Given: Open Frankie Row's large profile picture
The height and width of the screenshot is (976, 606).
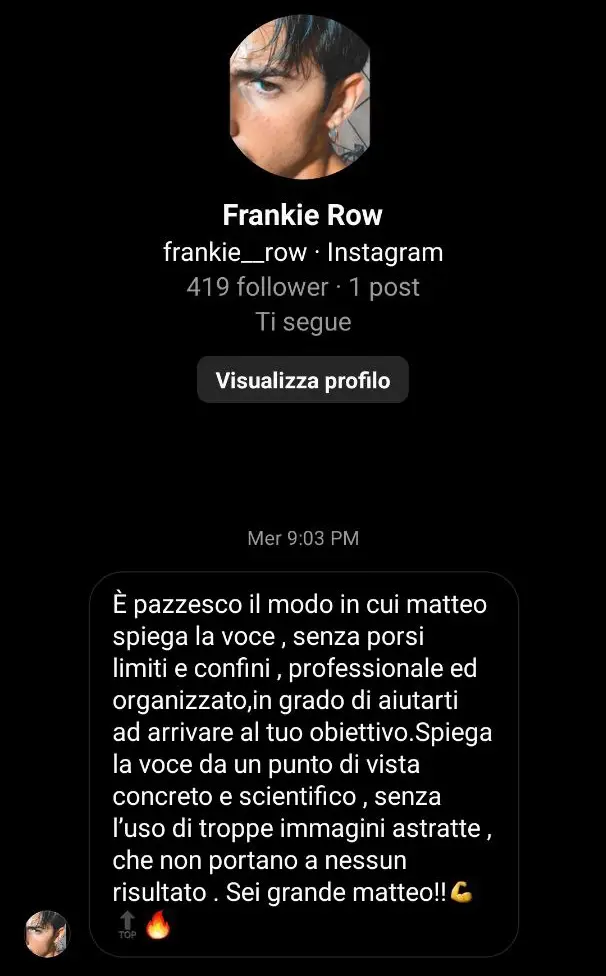Looking at the screenshot, I should (300, 97).
